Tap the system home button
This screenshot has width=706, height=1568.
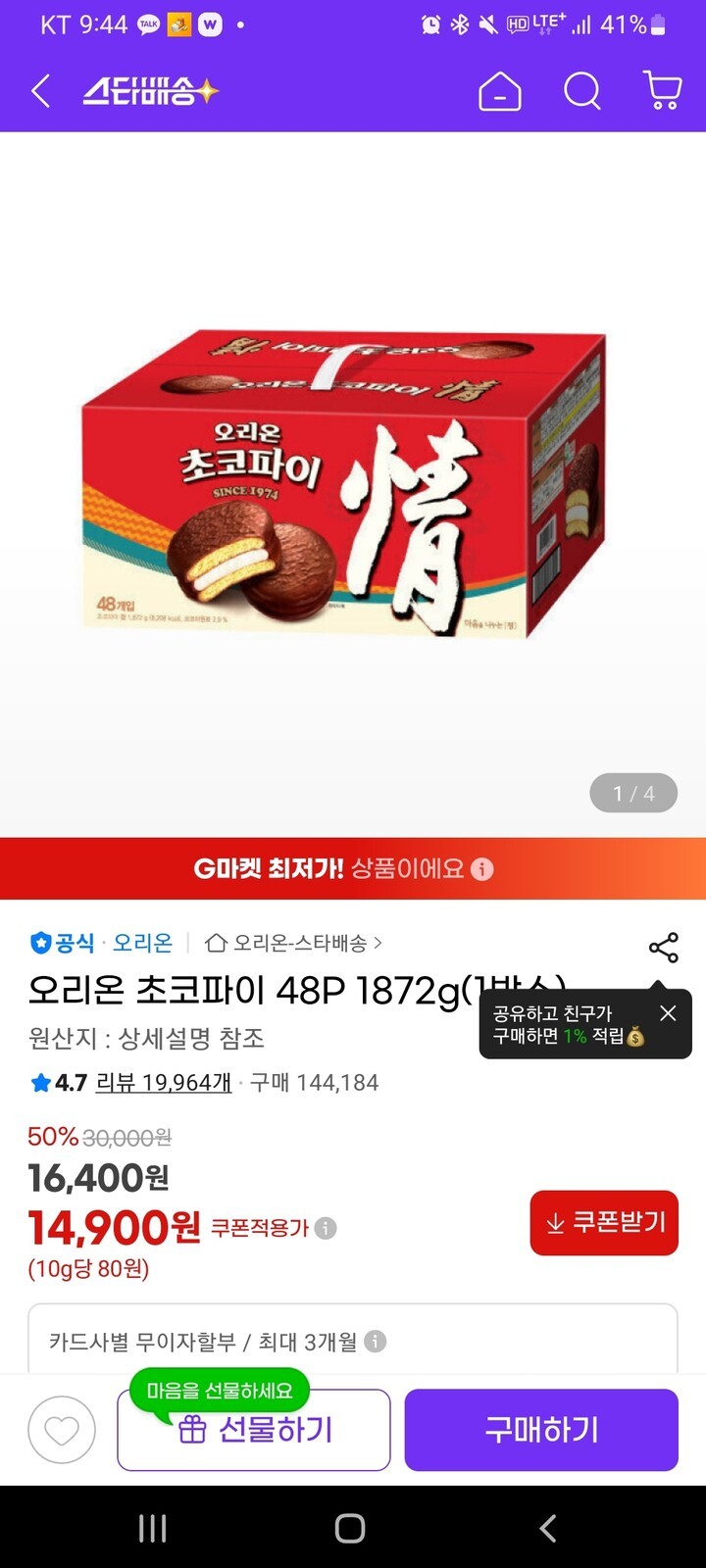click(350, 1528)
